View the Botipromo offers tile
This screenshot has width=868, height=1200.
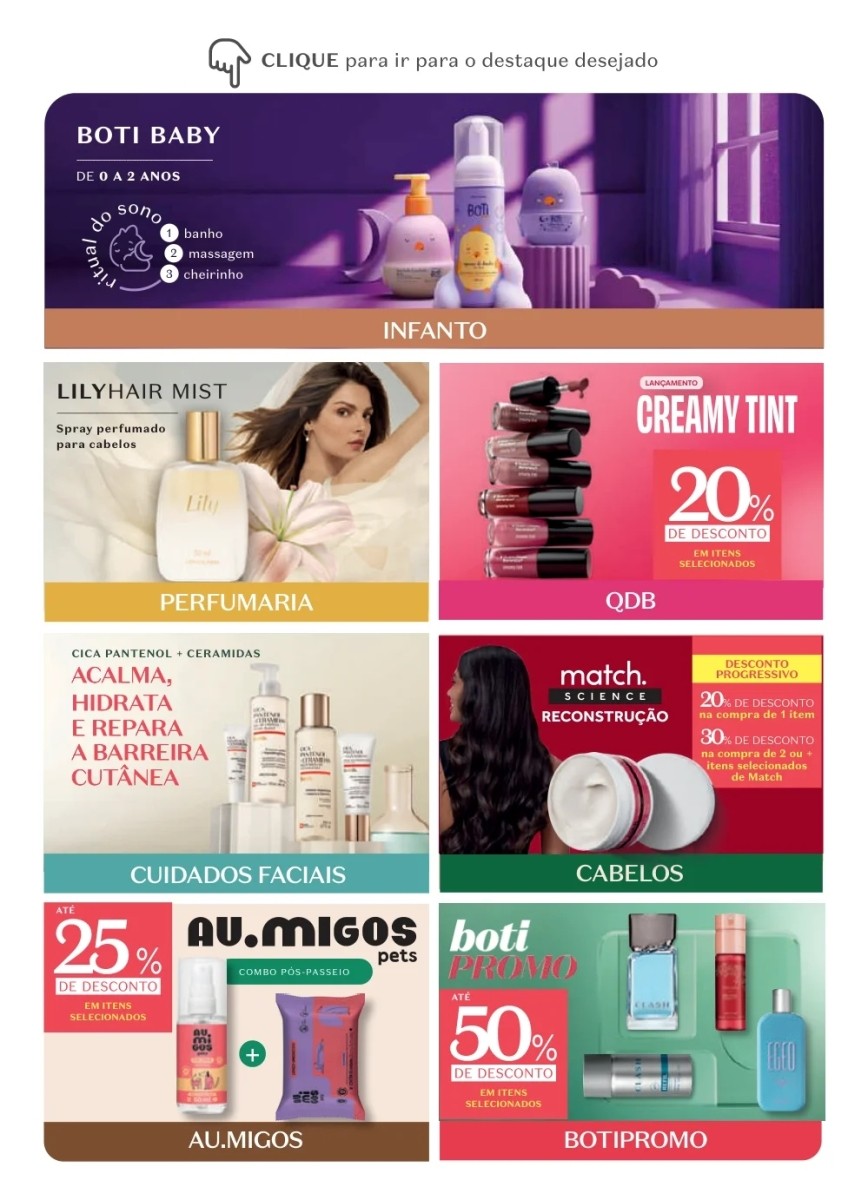tap(630, 1030)
